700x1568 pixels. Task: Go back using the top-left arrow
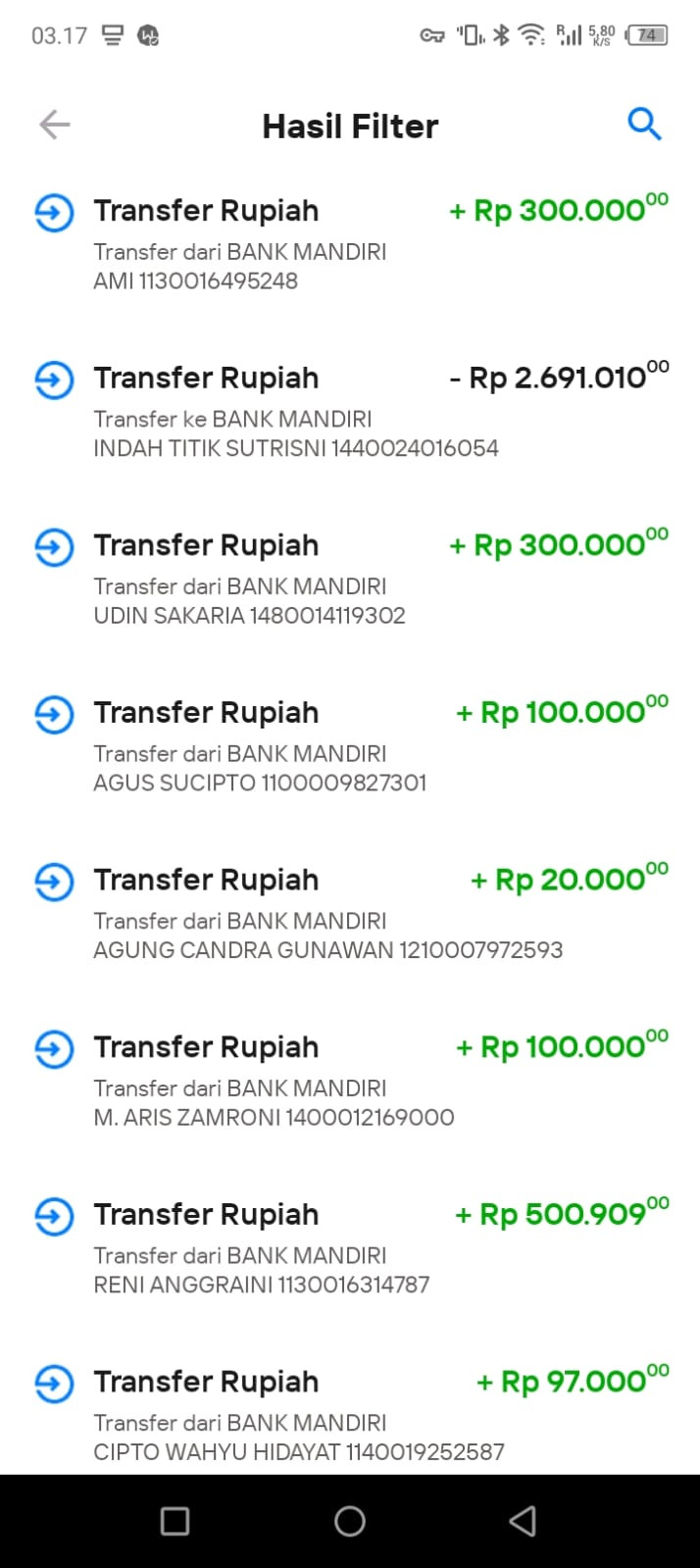[x=55, y=125]
